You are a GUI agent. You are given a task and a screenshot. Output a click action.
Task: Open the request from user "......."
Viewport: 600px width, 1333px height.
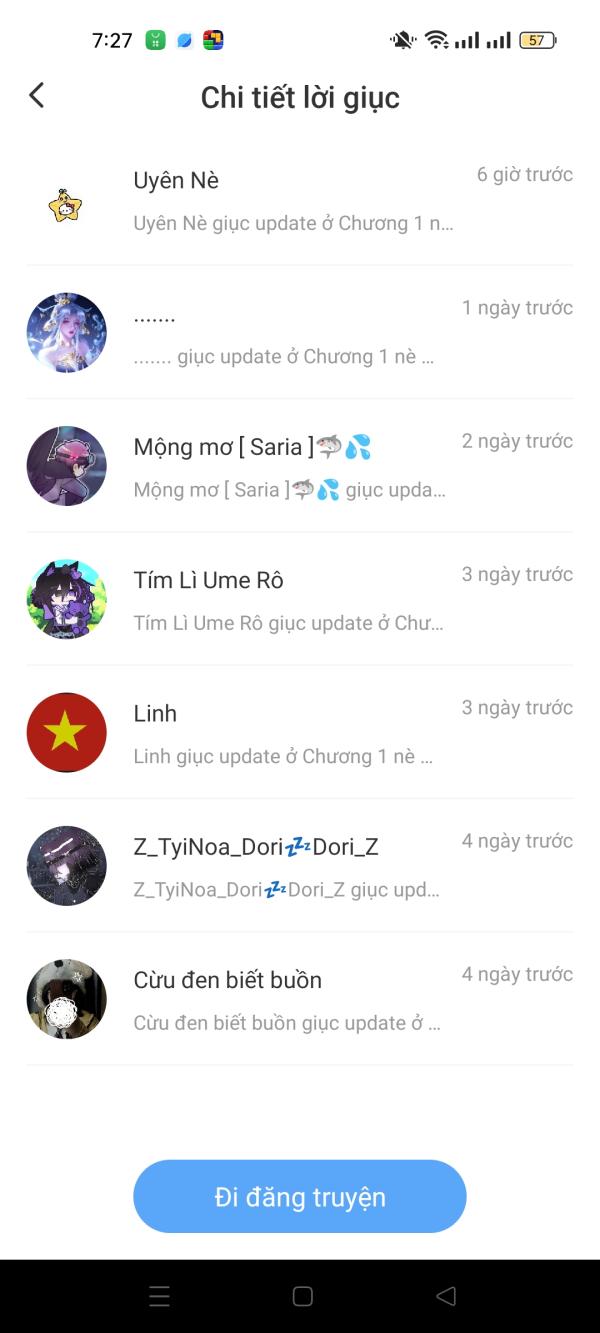pos(300,333)
